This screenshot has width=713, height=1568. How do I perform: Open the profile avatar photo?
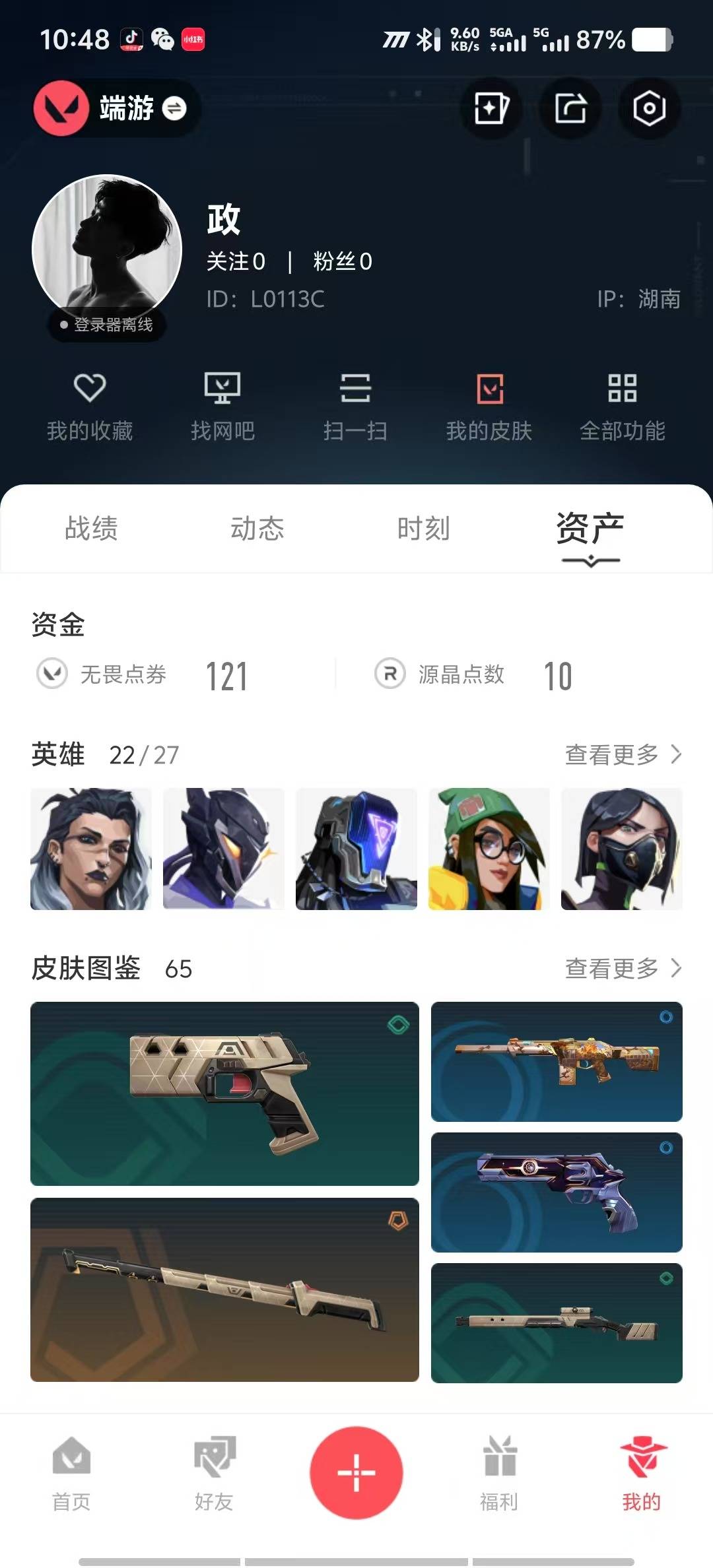pyautogui.click(x=107, y=249)
